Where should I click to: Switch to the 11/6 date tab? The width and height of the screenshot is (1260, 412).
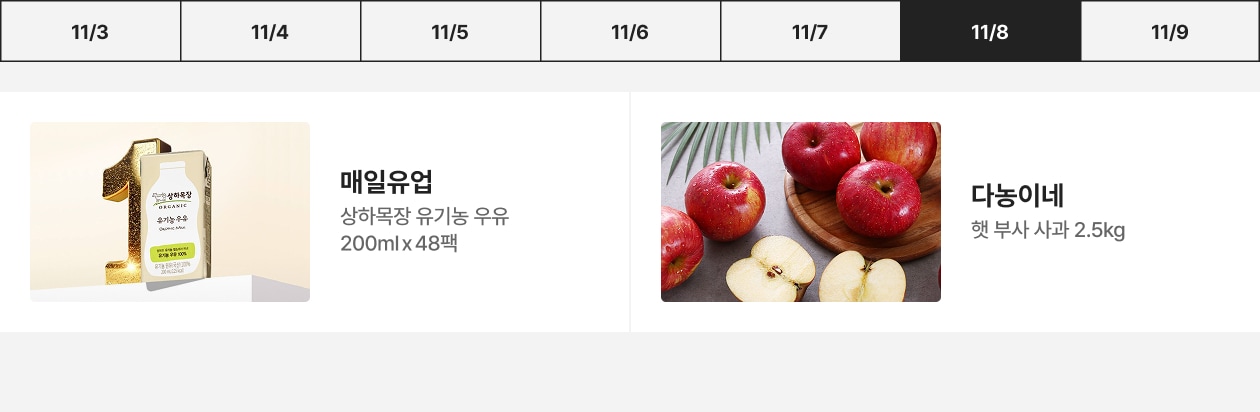(630, 32)
